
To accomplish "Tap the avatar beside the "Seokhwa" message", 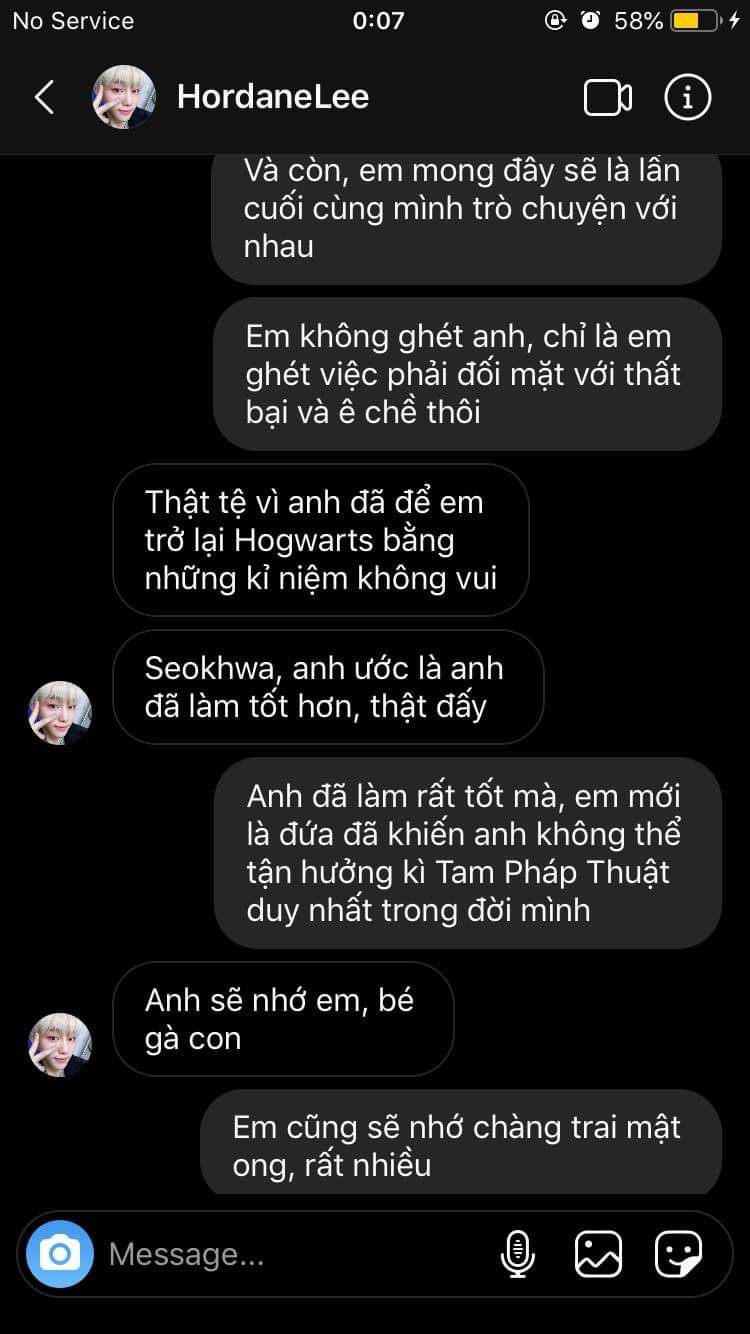I will coord(60,712).
